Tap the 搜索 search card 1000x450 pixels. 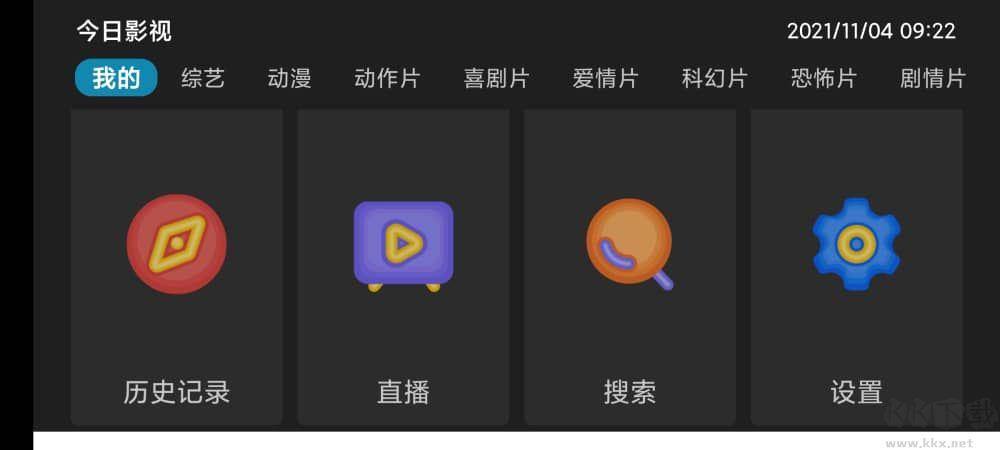[x=630, y=267]
